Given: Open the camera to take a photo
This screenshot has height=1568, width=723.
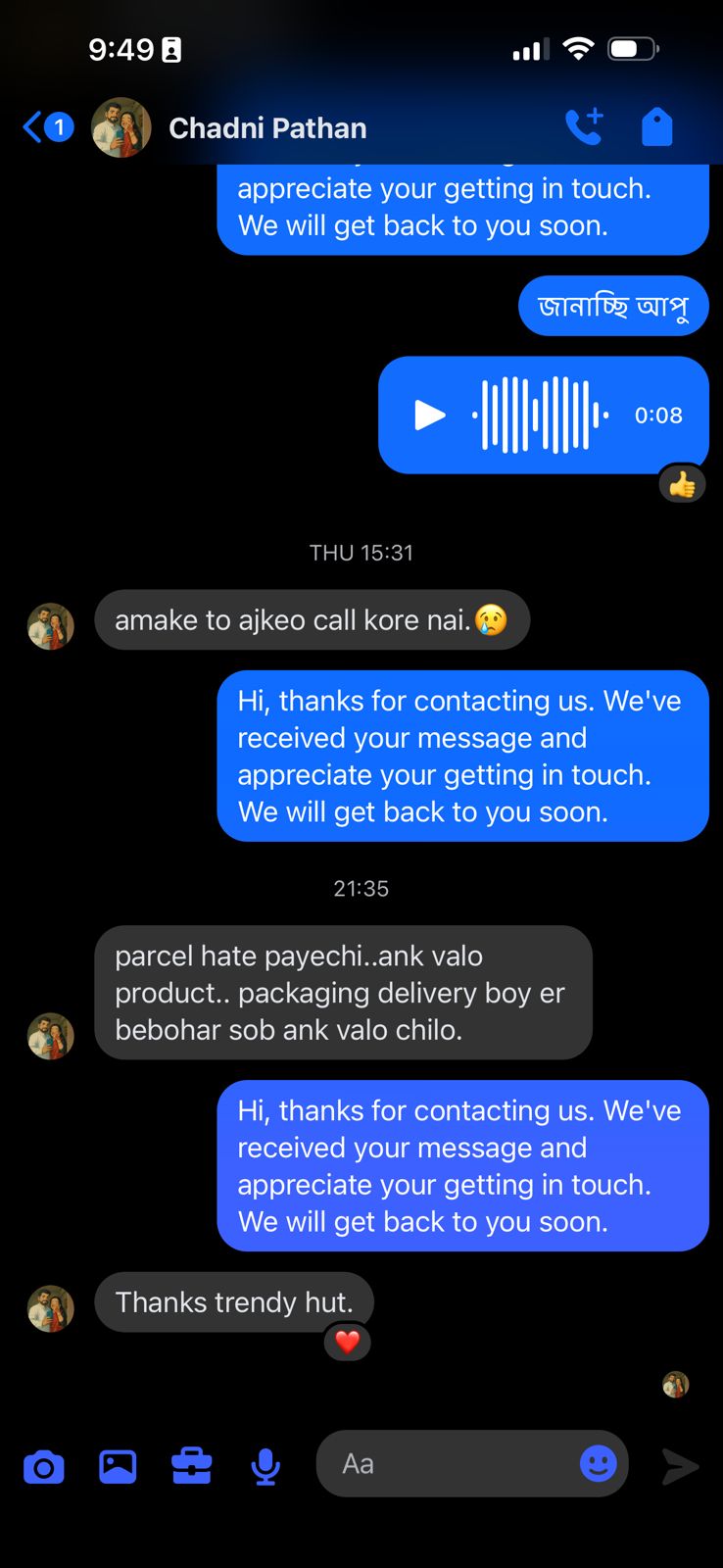Looking at the screenshot, I should pyautogui.click(x=43, y=1467).
